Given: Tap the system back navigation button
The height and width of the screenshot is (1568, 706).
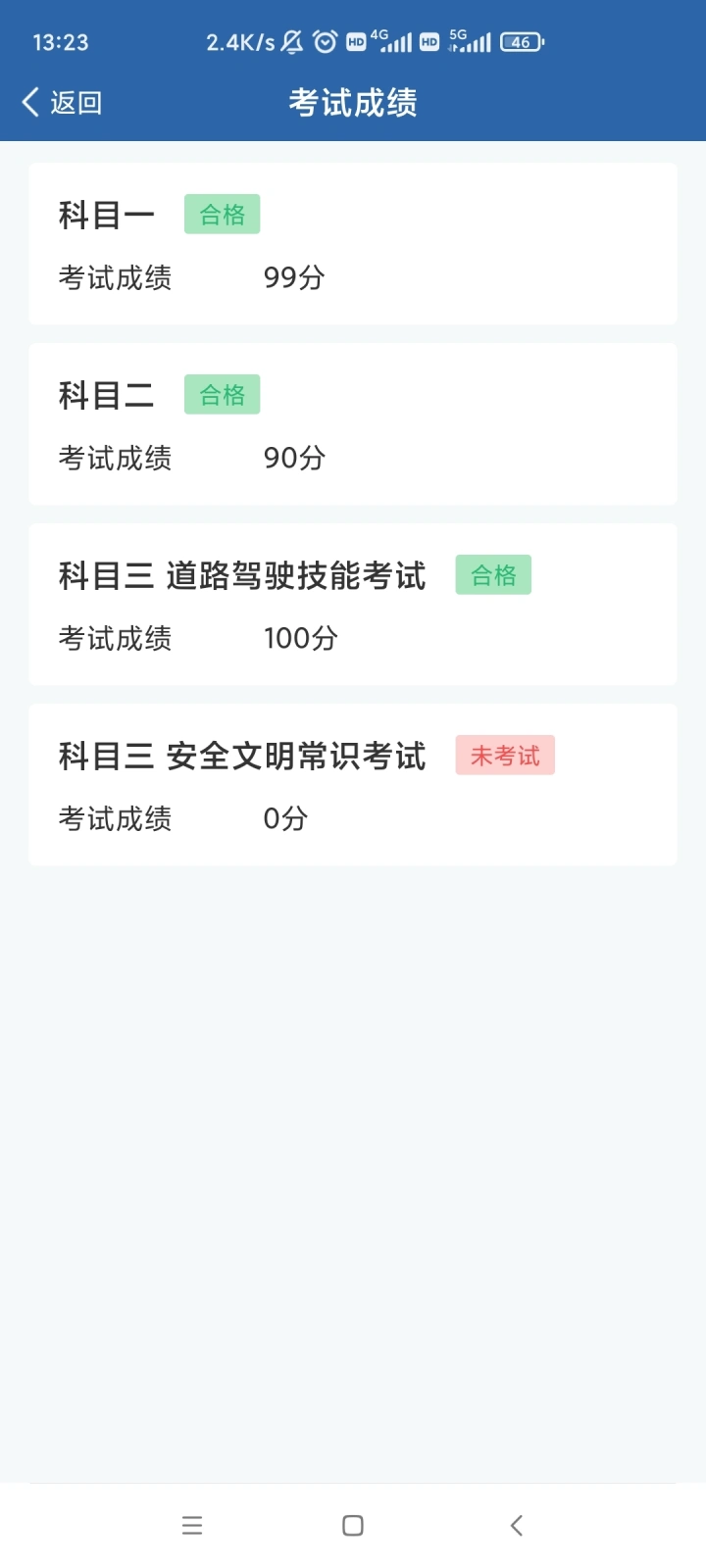Looking at the screenshot, I should point(517,1525).
